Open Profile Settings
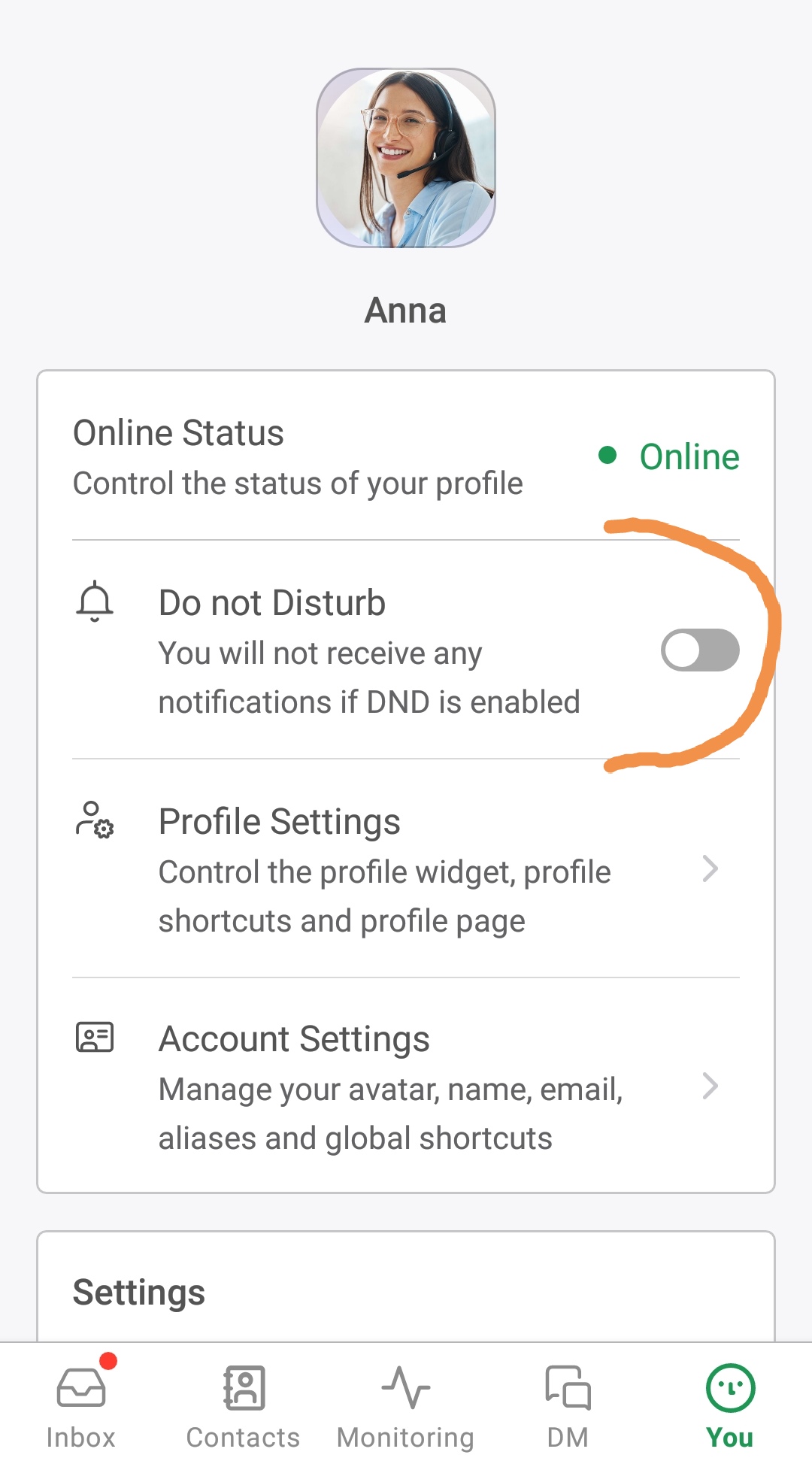Screen dimensions: 812x1467 (406, 868)
